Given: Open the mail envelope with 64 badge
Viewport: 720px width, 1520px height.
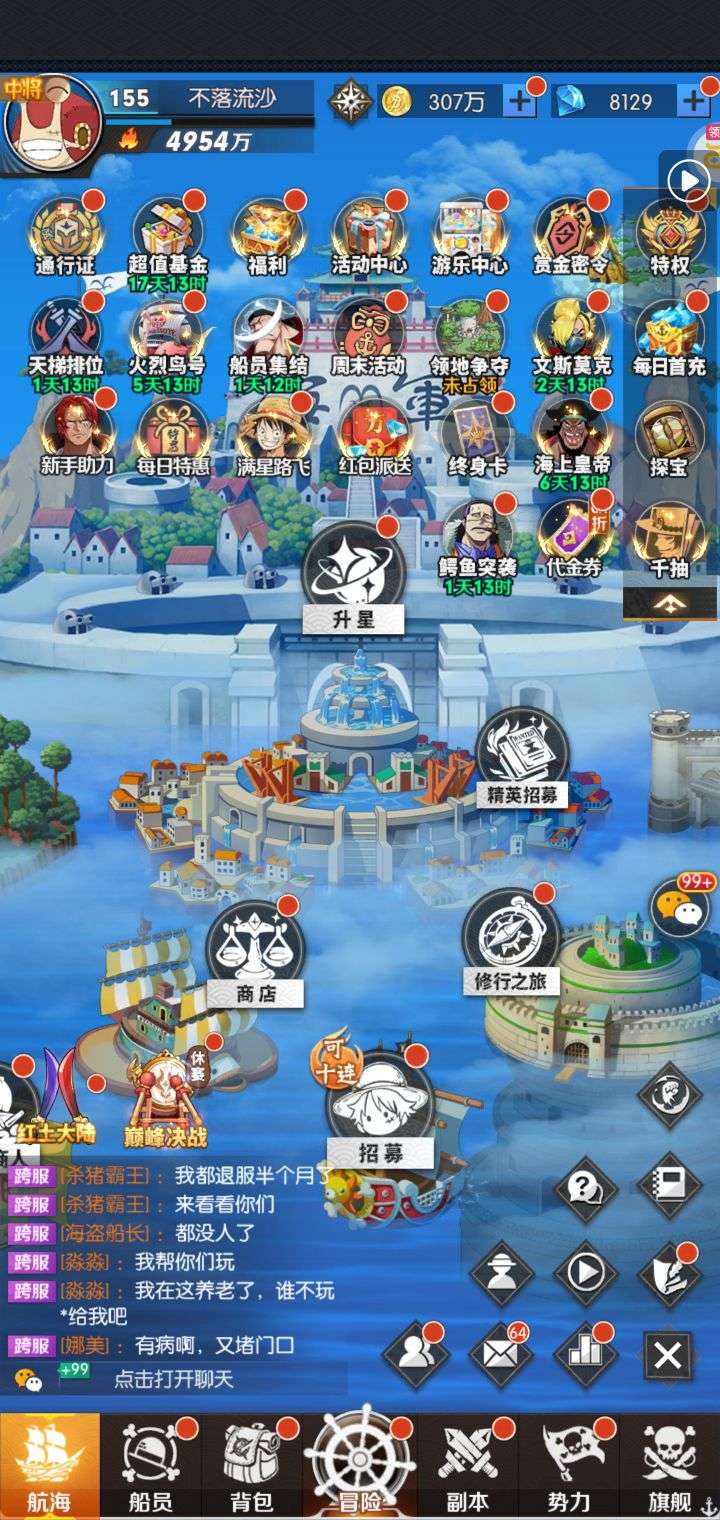Looking at the screenshot, I should 500,1355.
